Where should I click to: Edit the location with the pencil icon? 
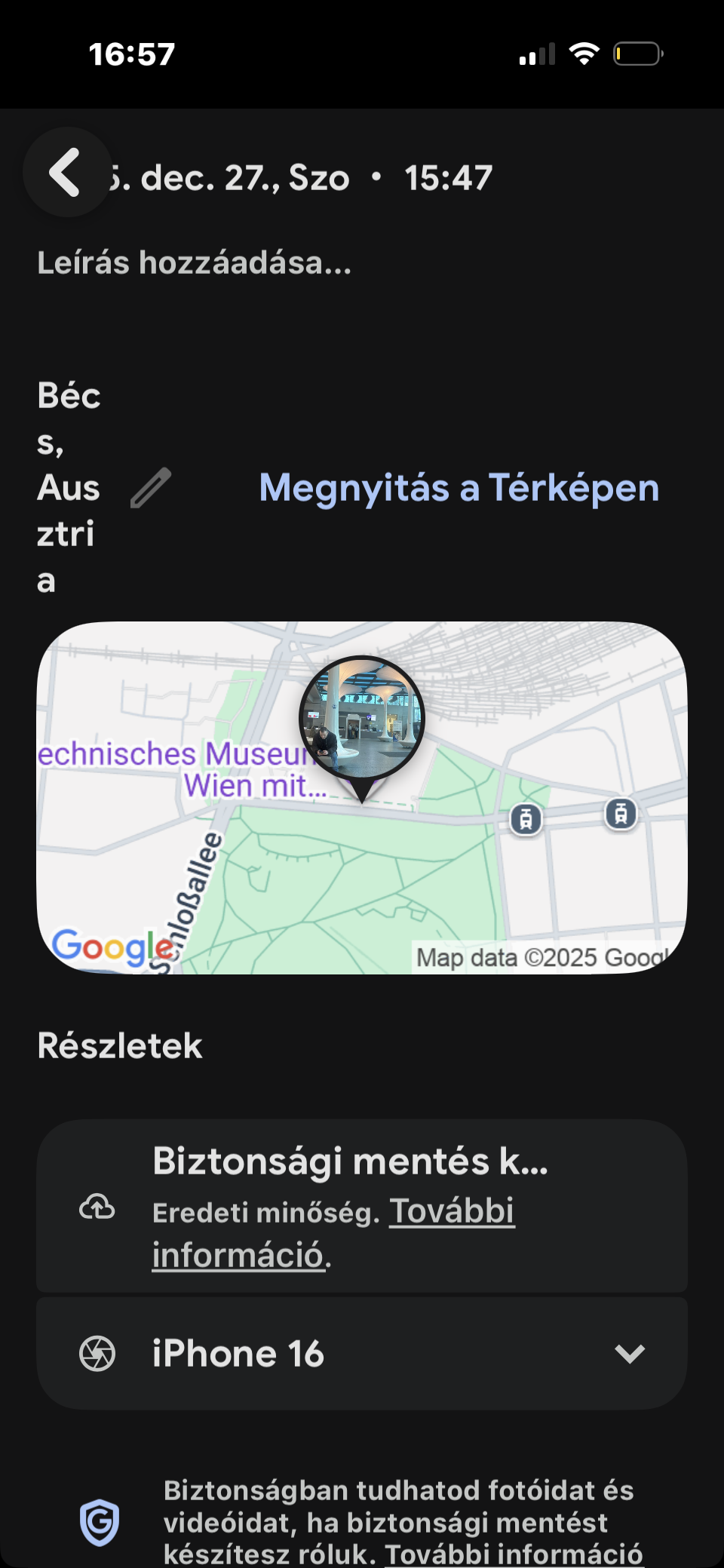[x=151, y=488]
